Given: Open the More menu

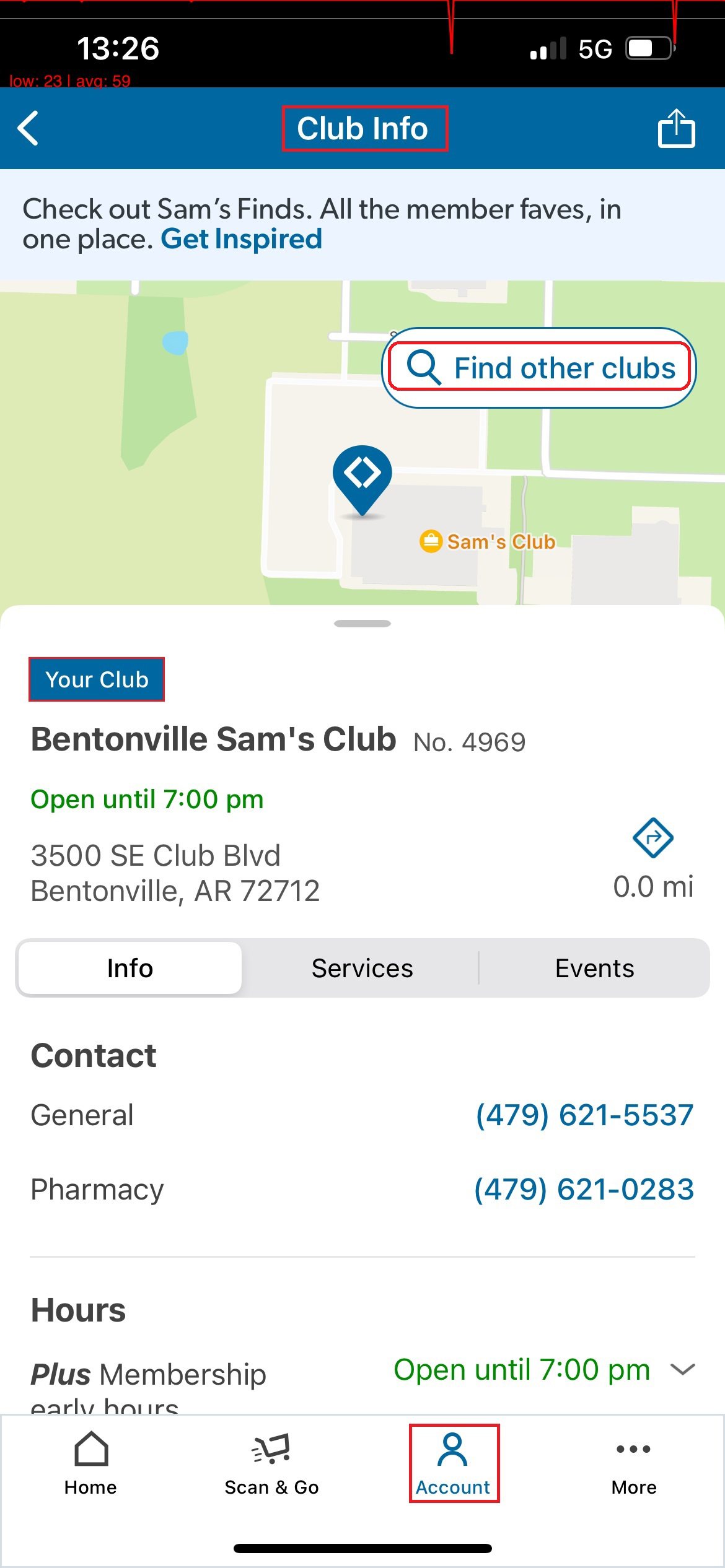Looking at the screenshot, I should tap(633, 1463).
